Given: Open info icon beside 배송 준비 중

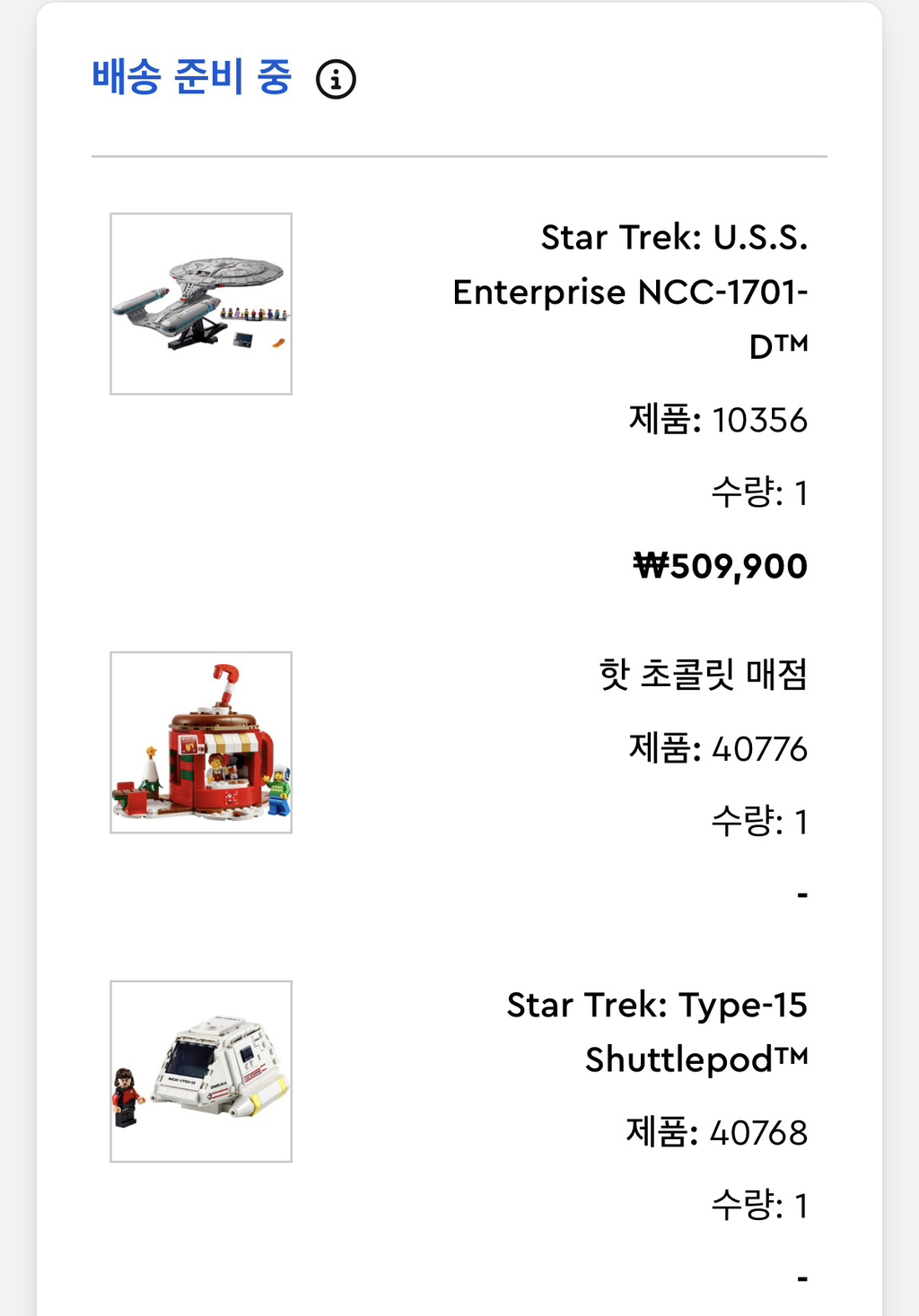Looking at the screenshot, I should pos(336,80).
